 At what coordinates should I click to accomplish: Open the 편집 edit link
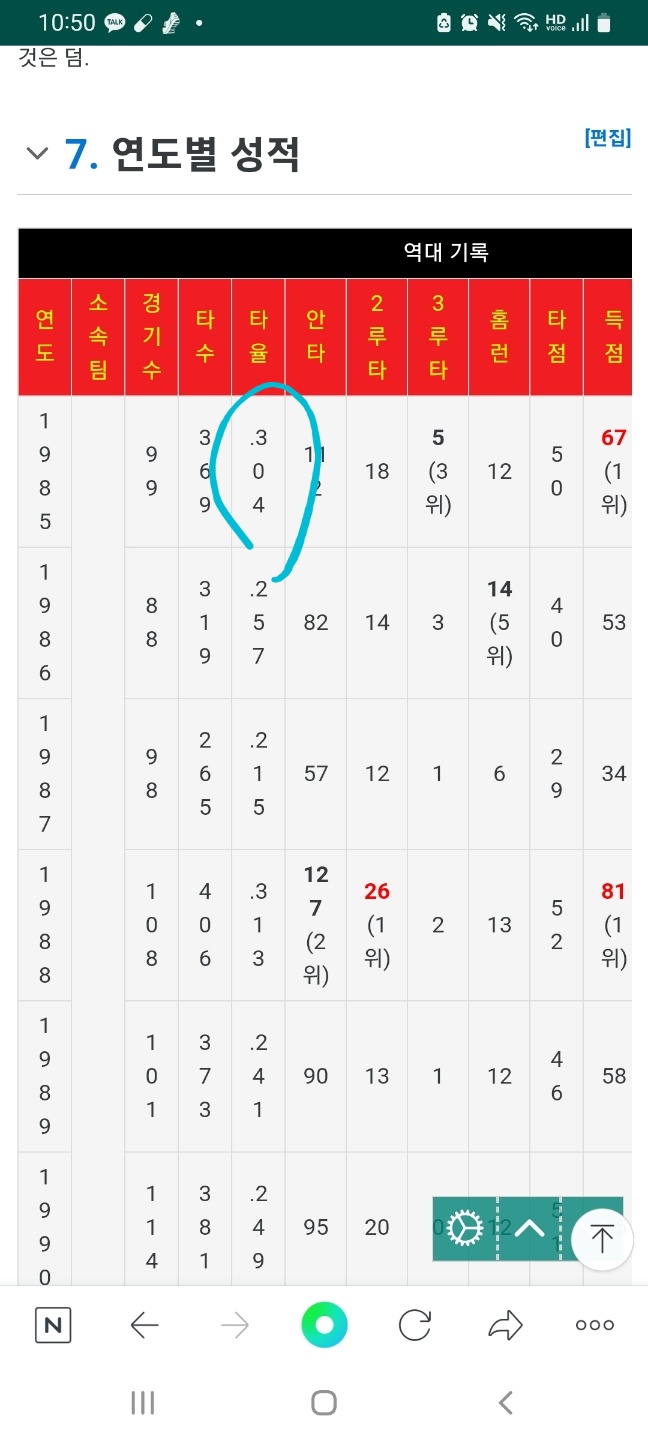click(x=607, y=138)
